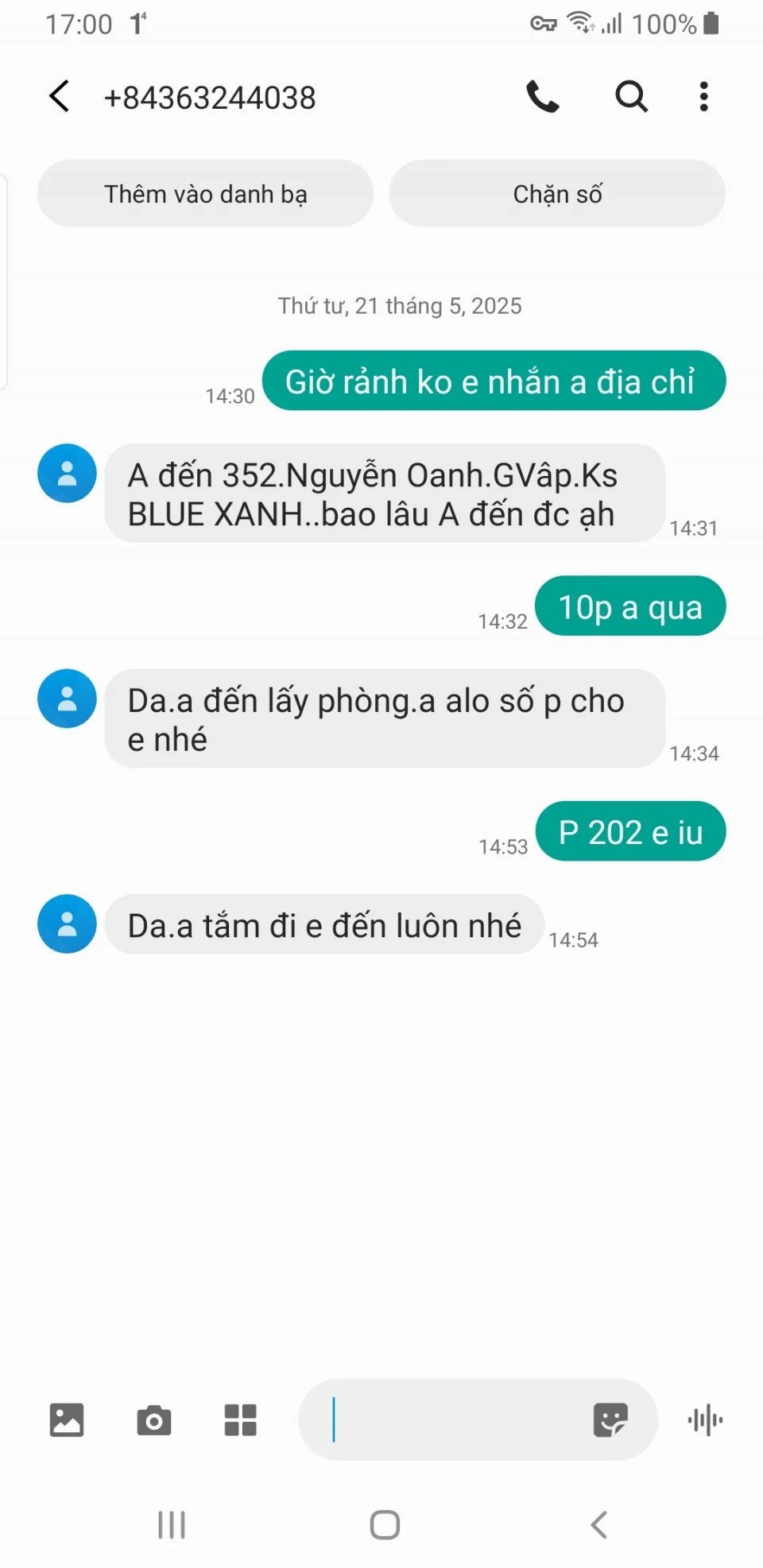
Task: Open camera to take a photo
Action: pyautogui.click(x=153, y=1419)
